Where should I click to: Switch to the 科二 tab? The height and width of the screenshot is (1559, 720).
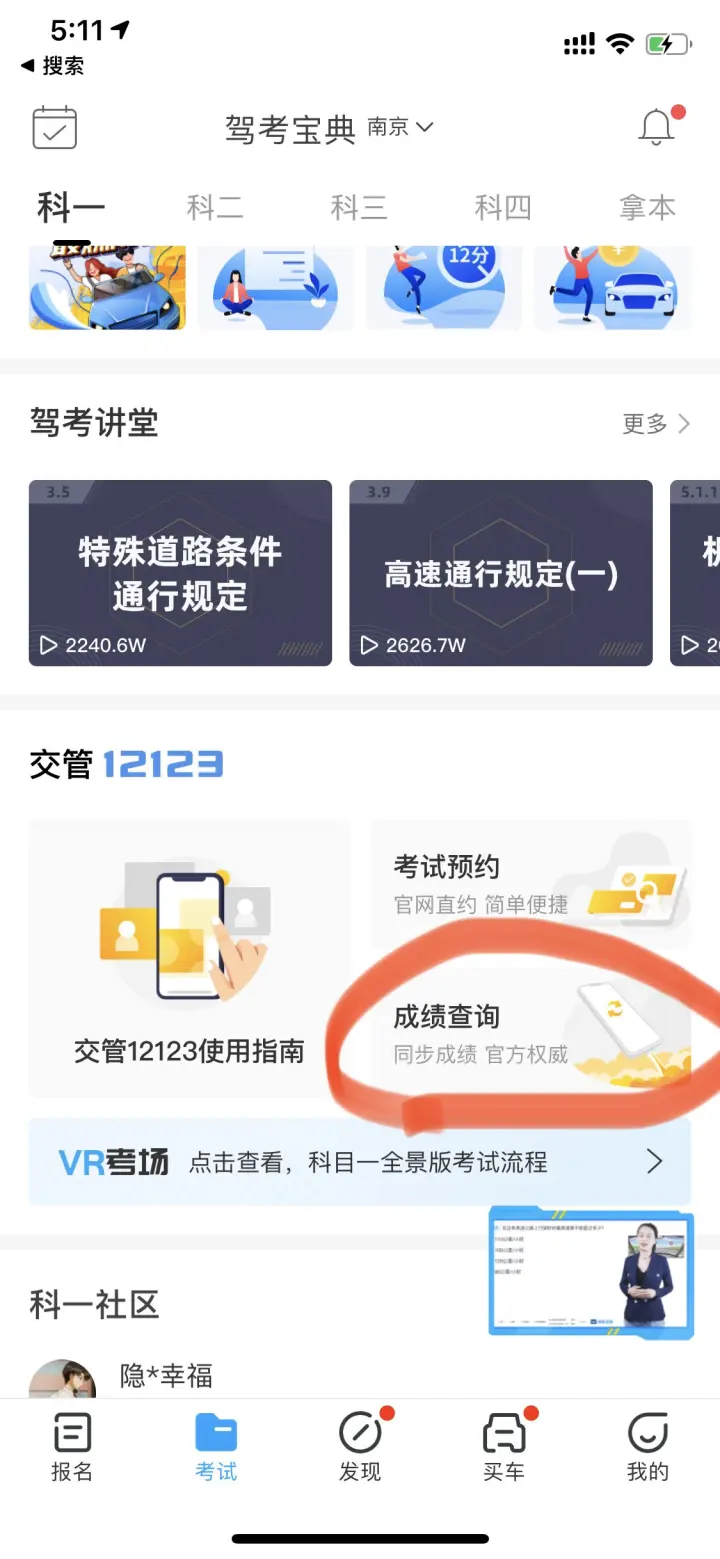pos(215,208)
